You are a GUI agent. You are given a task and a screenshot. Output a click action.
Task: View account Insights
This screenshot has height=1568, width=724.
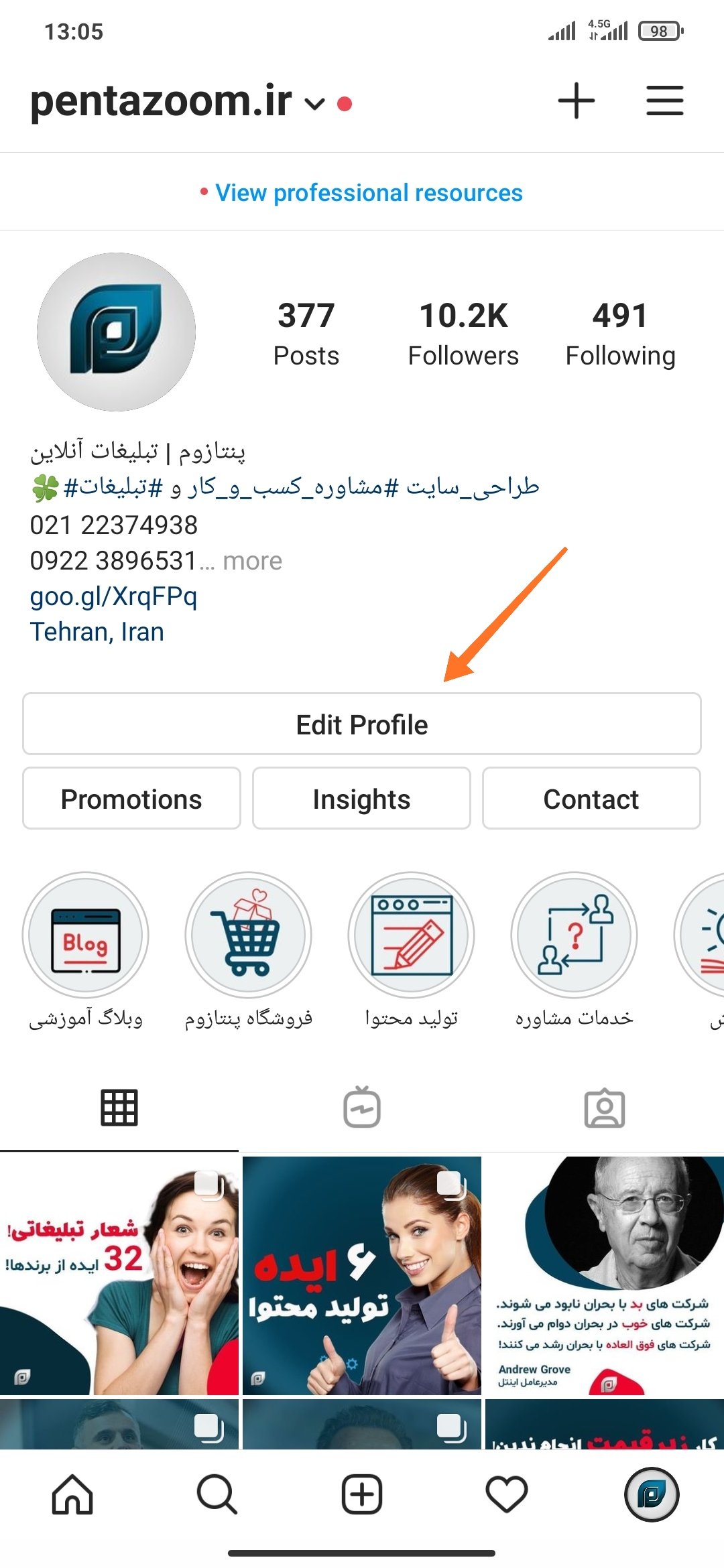[x=361, y=799]
